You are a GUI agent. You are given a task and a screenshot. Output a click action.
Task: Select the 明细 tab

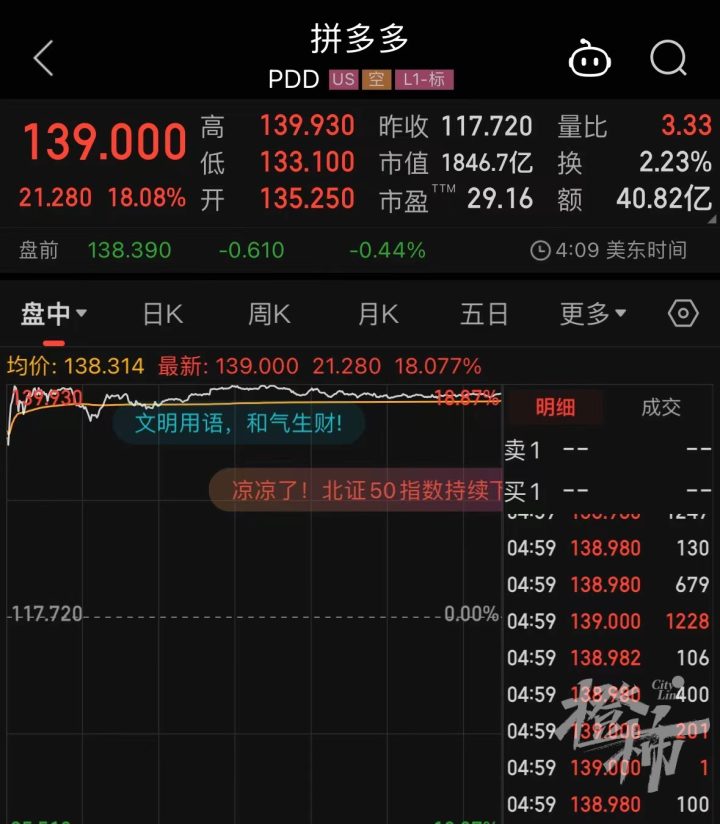(x=555, y=407)
